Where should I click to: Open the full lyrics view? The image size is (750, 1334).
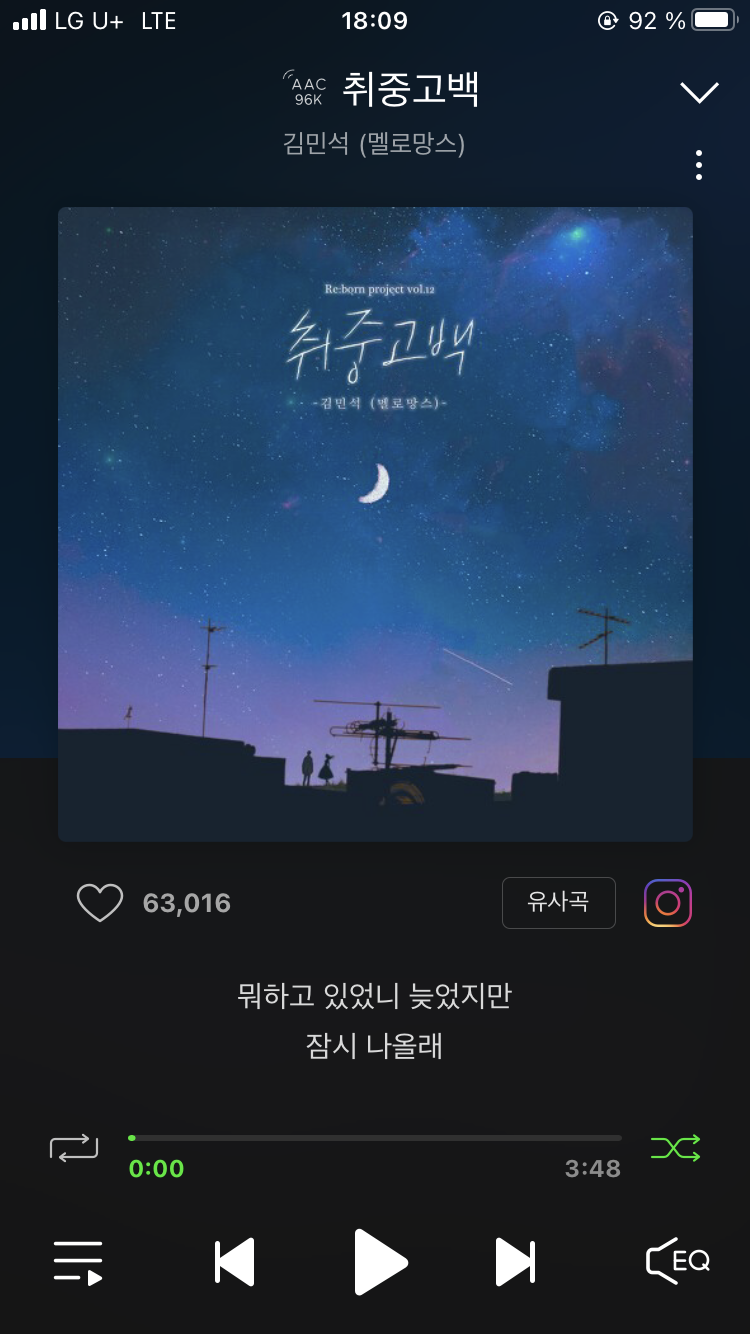tap(375, 1021)
